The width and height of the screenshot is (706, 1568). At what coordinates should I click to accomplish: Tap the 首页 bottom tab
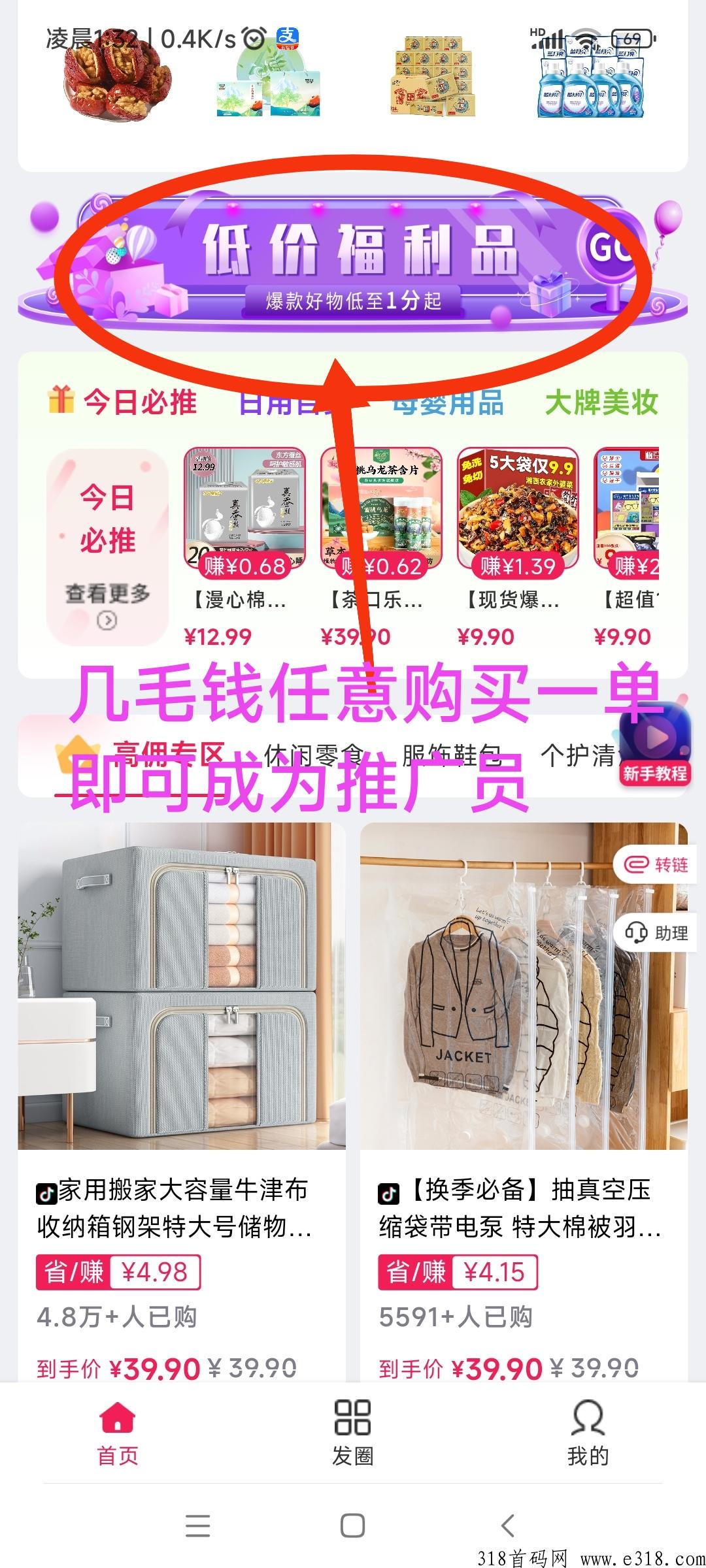118,1431
